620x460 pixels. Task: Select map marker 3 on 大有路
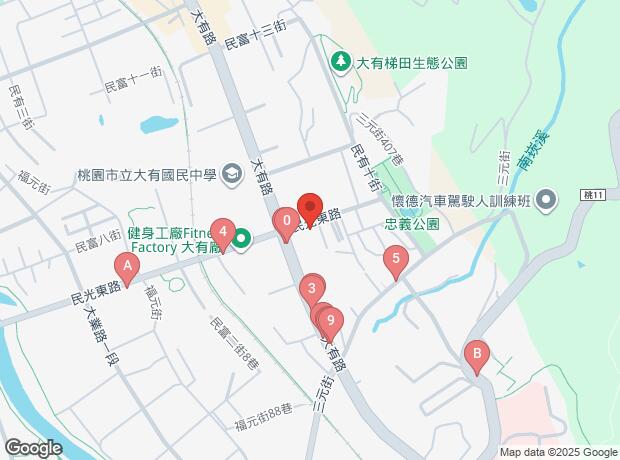(312, 290)
